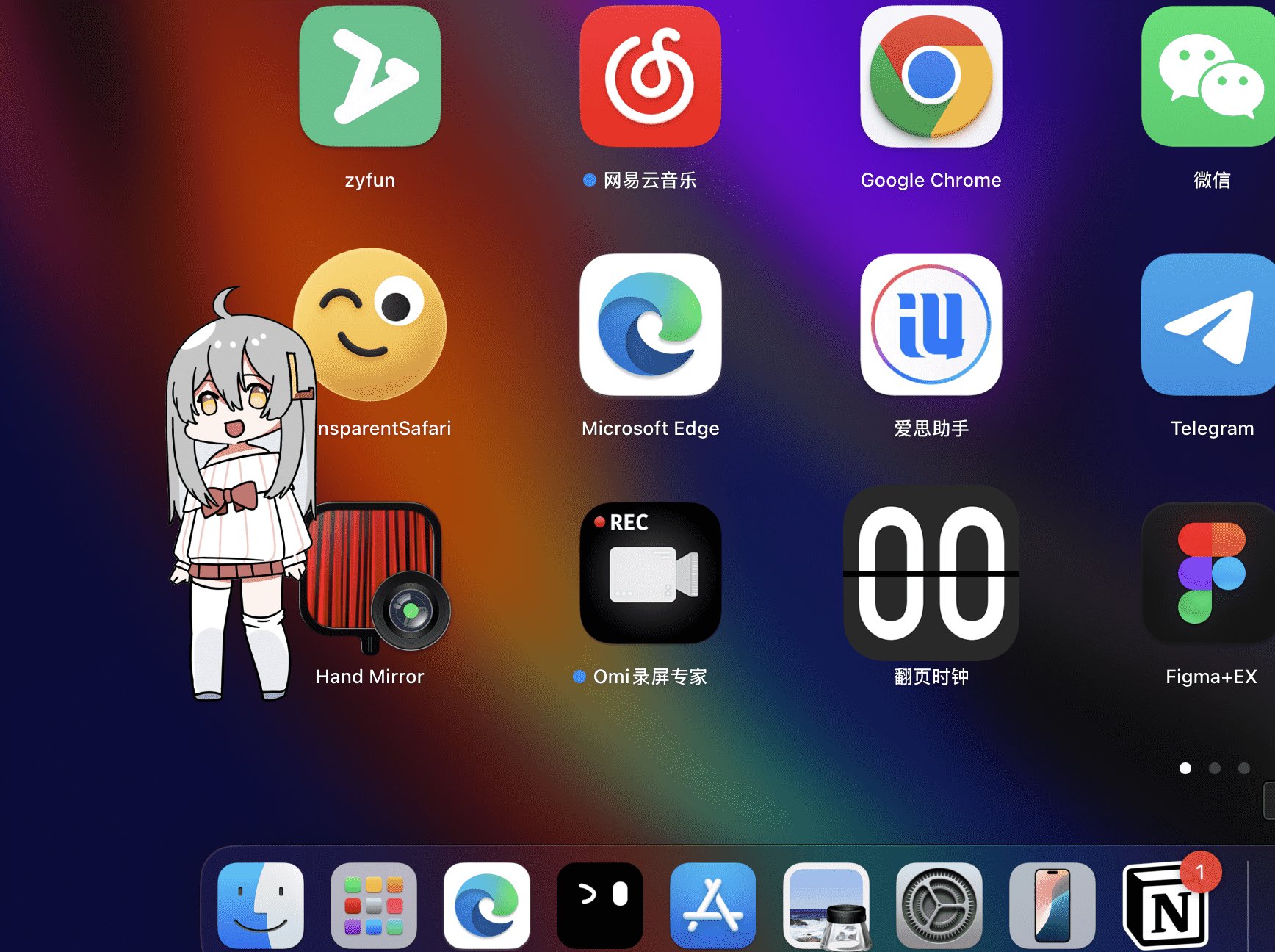Launch 微信 (WeChat)

click(1209, 77)
